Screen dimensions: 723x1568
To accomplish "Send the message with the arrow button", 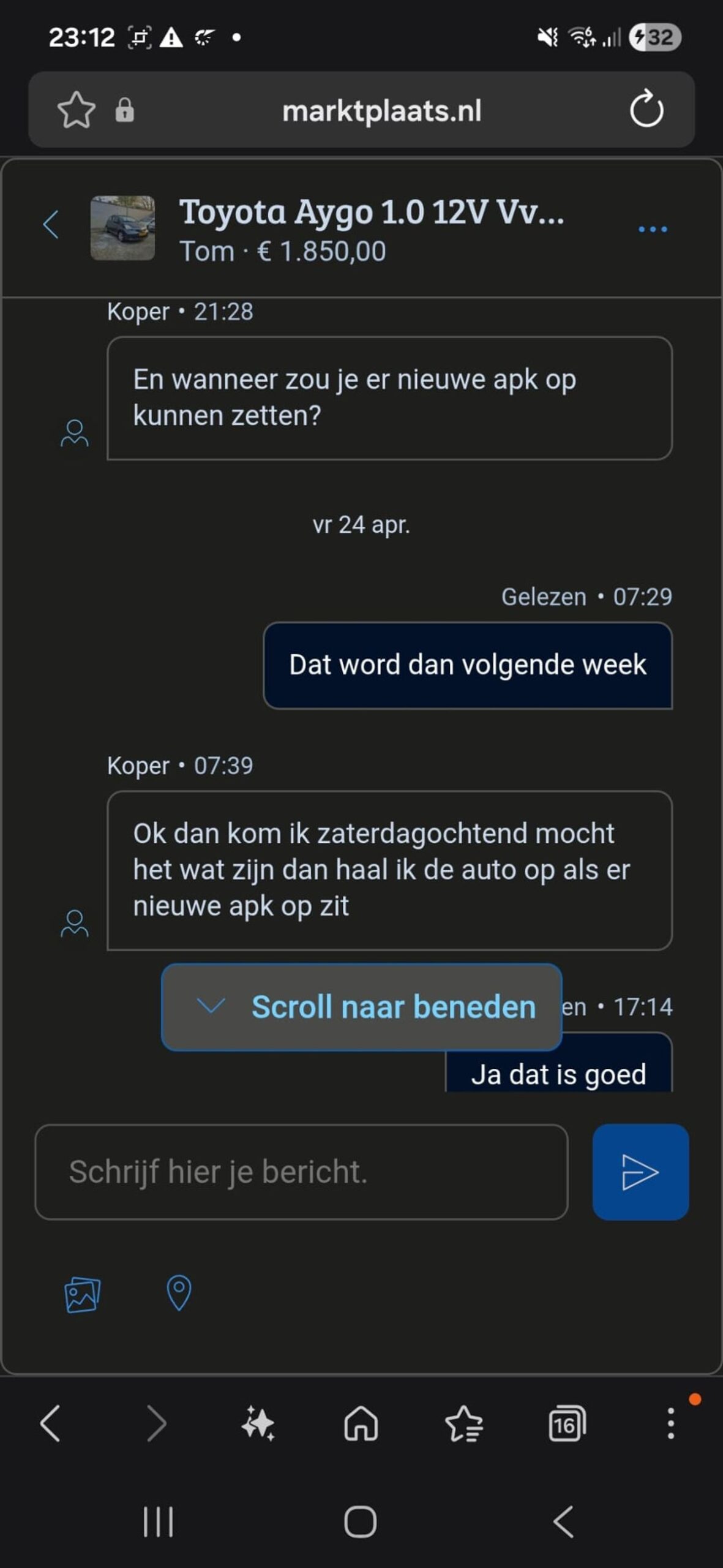I will tap(640, 1172).
